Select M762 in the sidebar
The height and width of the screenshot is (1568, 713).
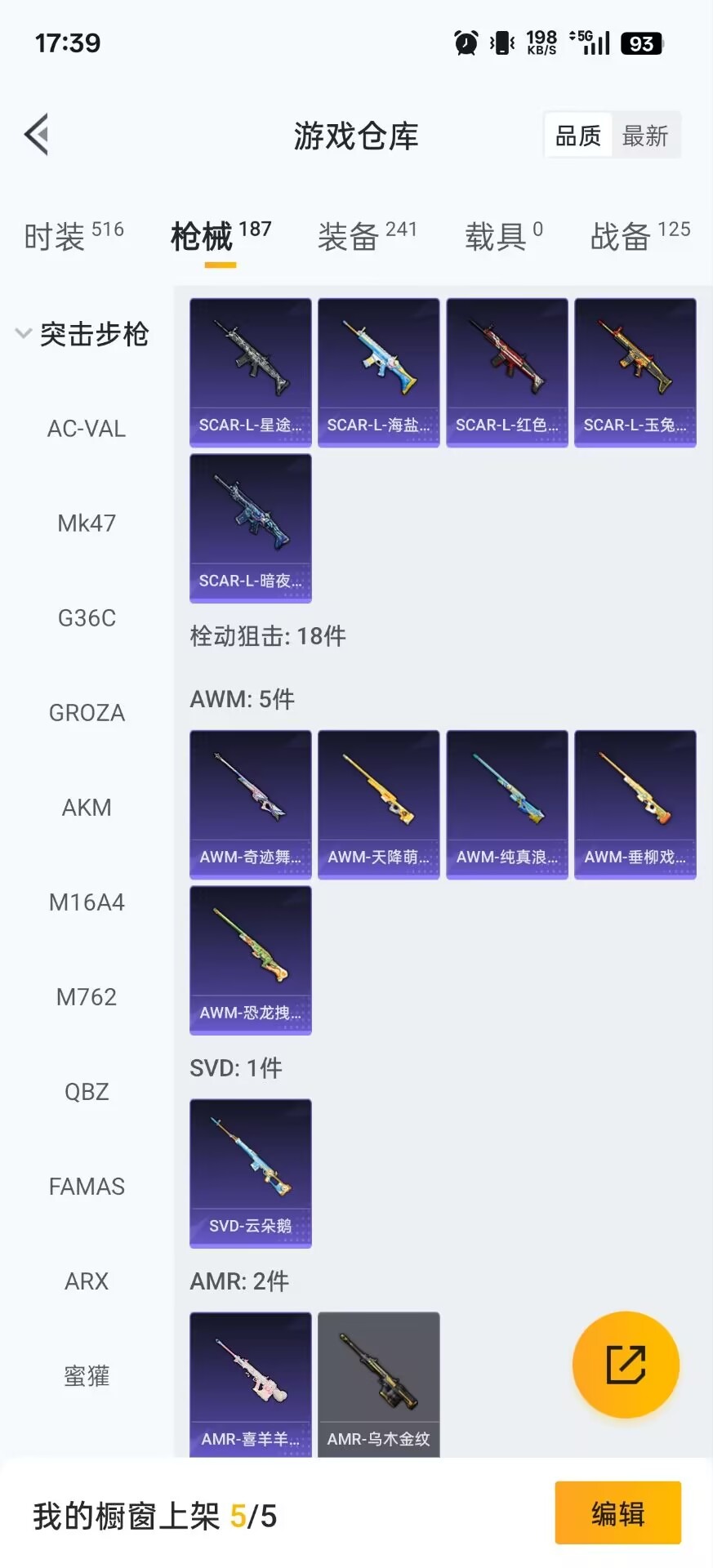tap(87, 997)
